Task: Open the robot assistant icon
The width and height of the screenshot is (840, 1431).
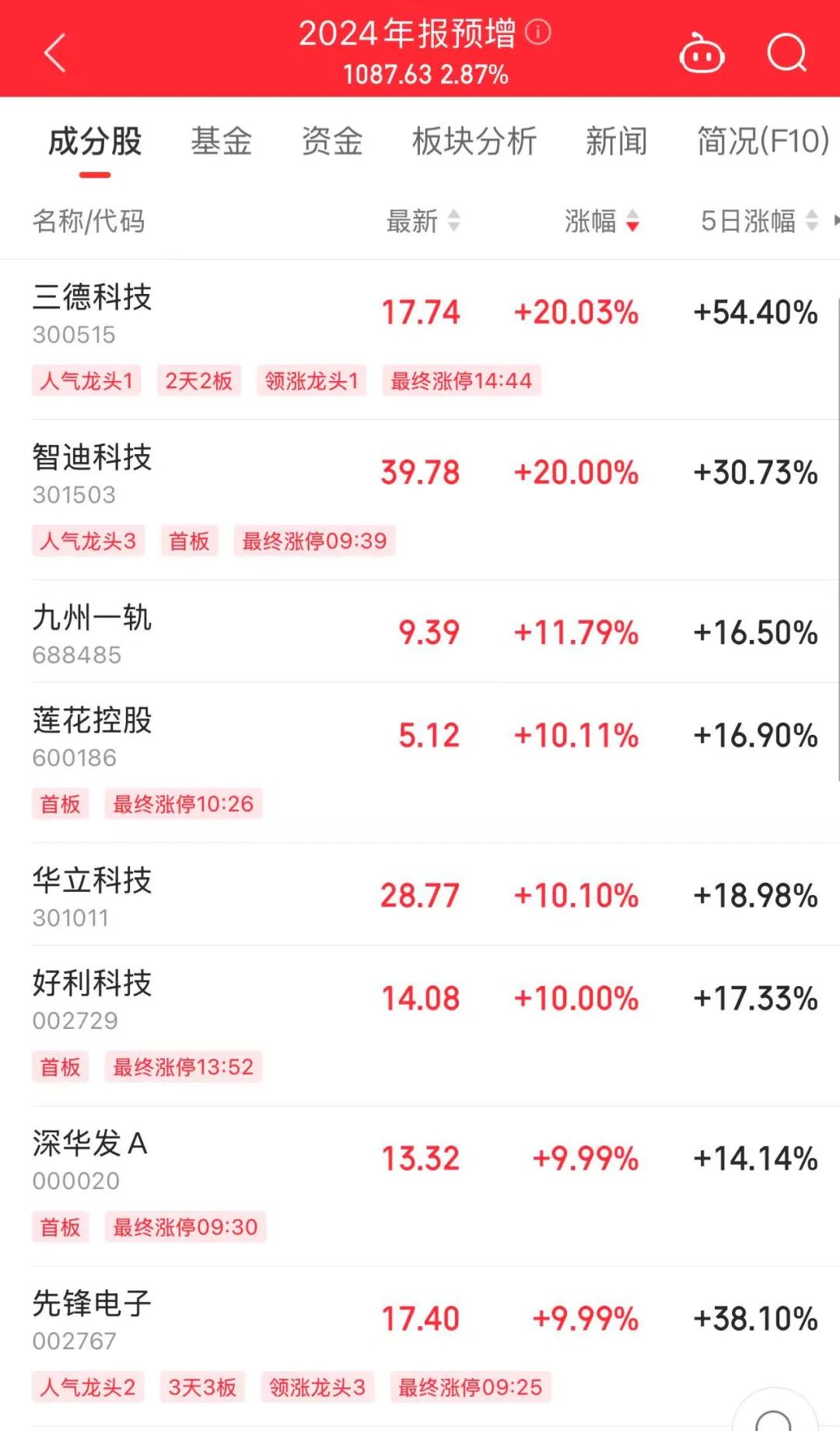Action: tap(702, 53)
